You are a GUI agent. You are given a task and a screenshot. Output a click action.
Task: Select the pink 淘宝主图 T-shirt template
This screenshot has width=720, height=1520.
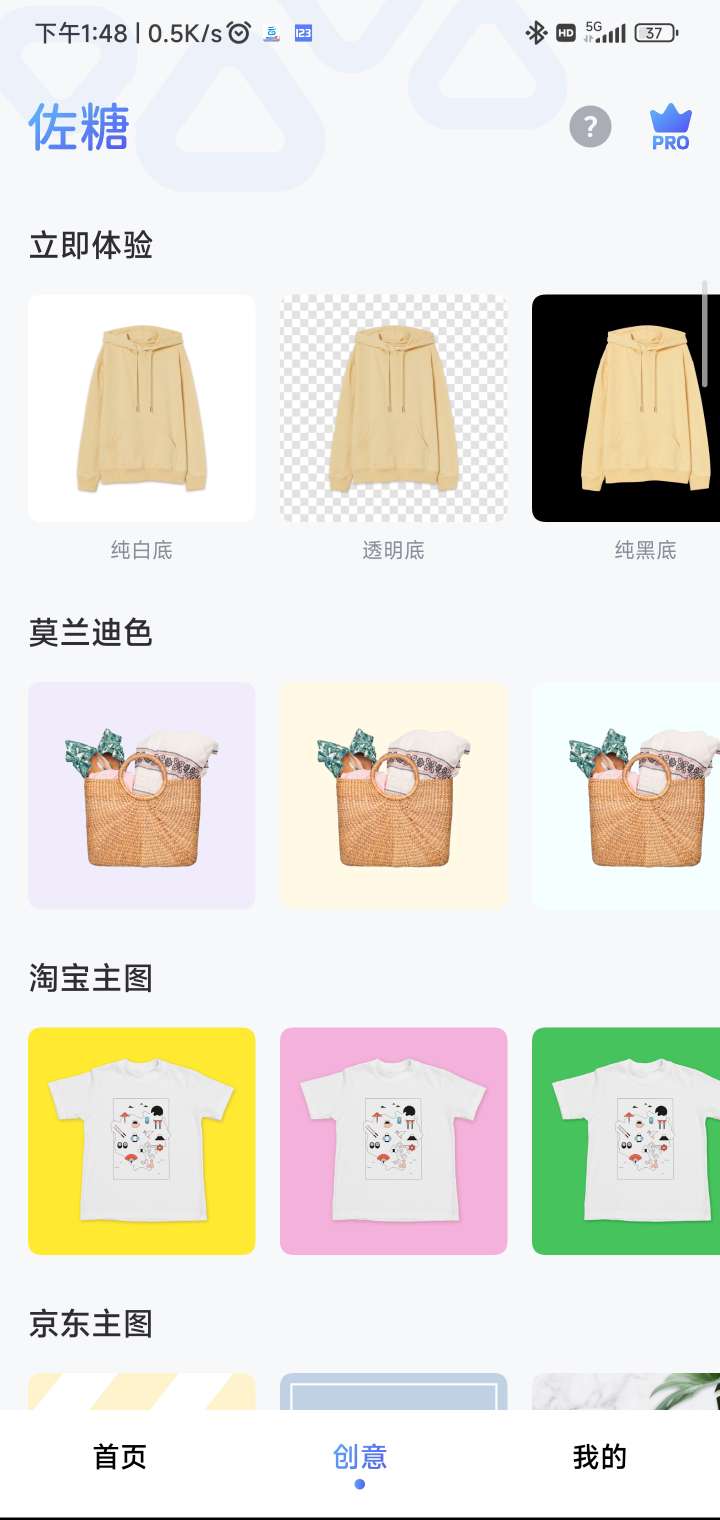coord(394,1141)
